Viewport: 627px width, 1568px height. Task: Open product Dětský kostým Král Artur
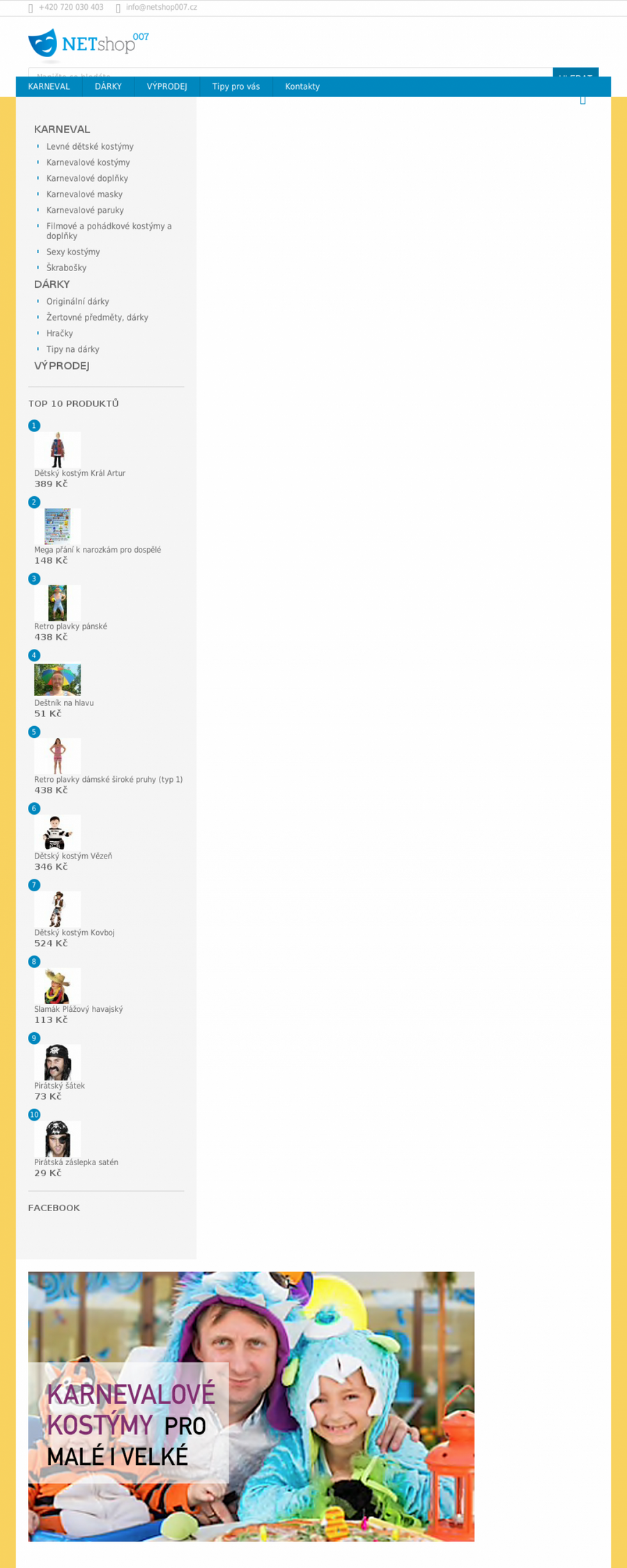coord(79,473)
